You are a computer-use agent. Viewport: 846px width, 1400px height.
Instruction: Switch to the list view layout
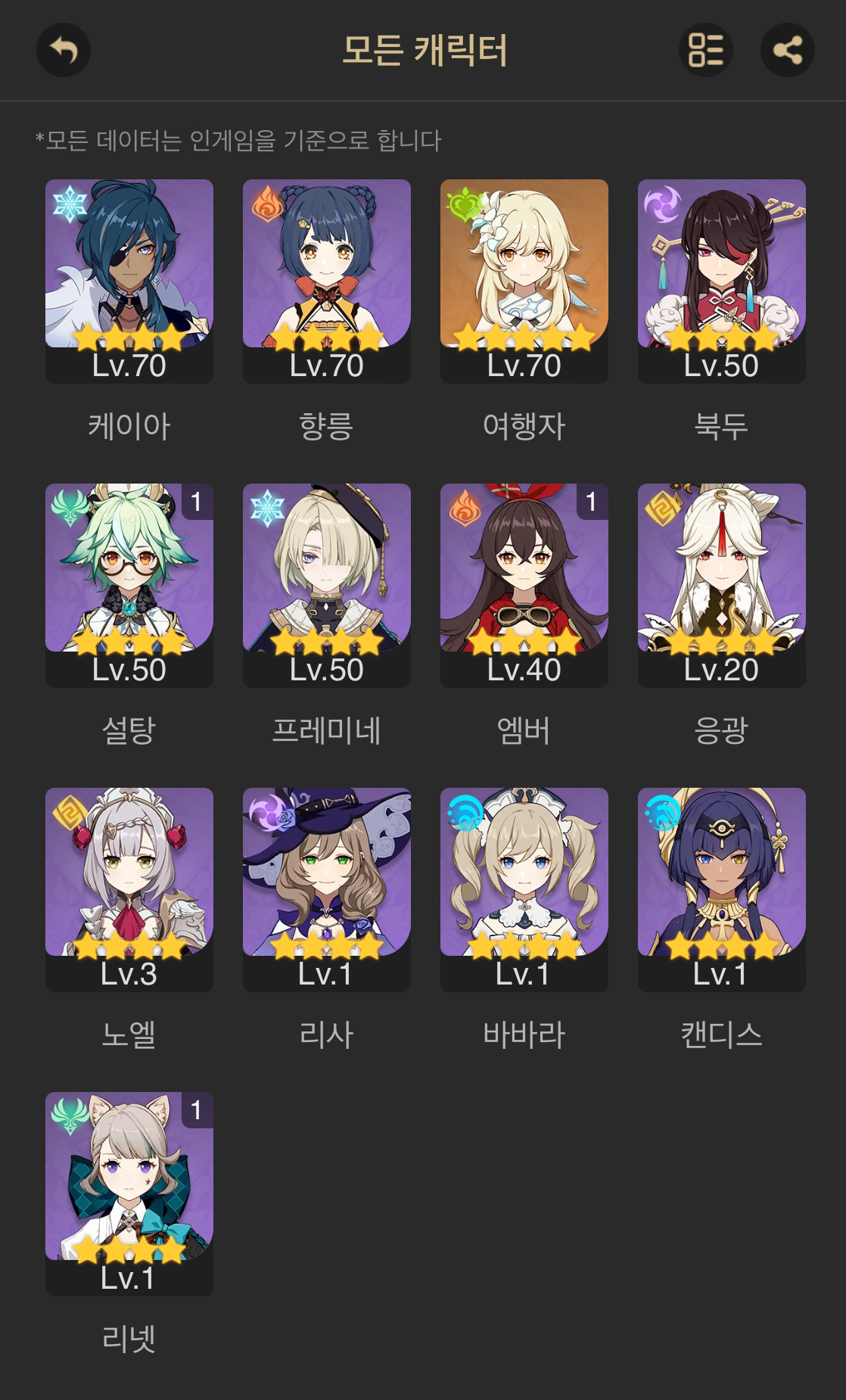point(706,50)
